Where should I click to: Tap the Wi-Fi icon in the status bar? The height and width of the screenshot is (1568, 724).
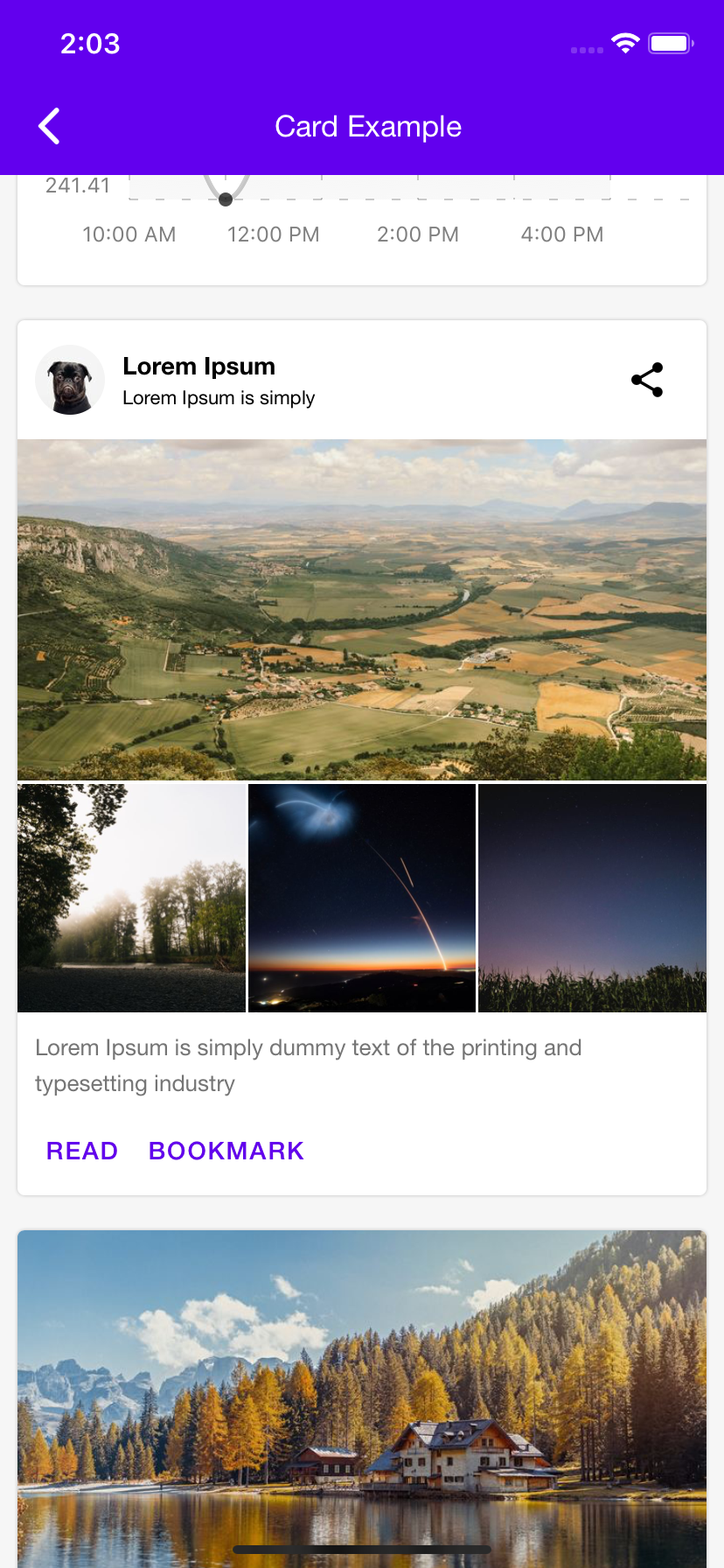pos(624,42)
